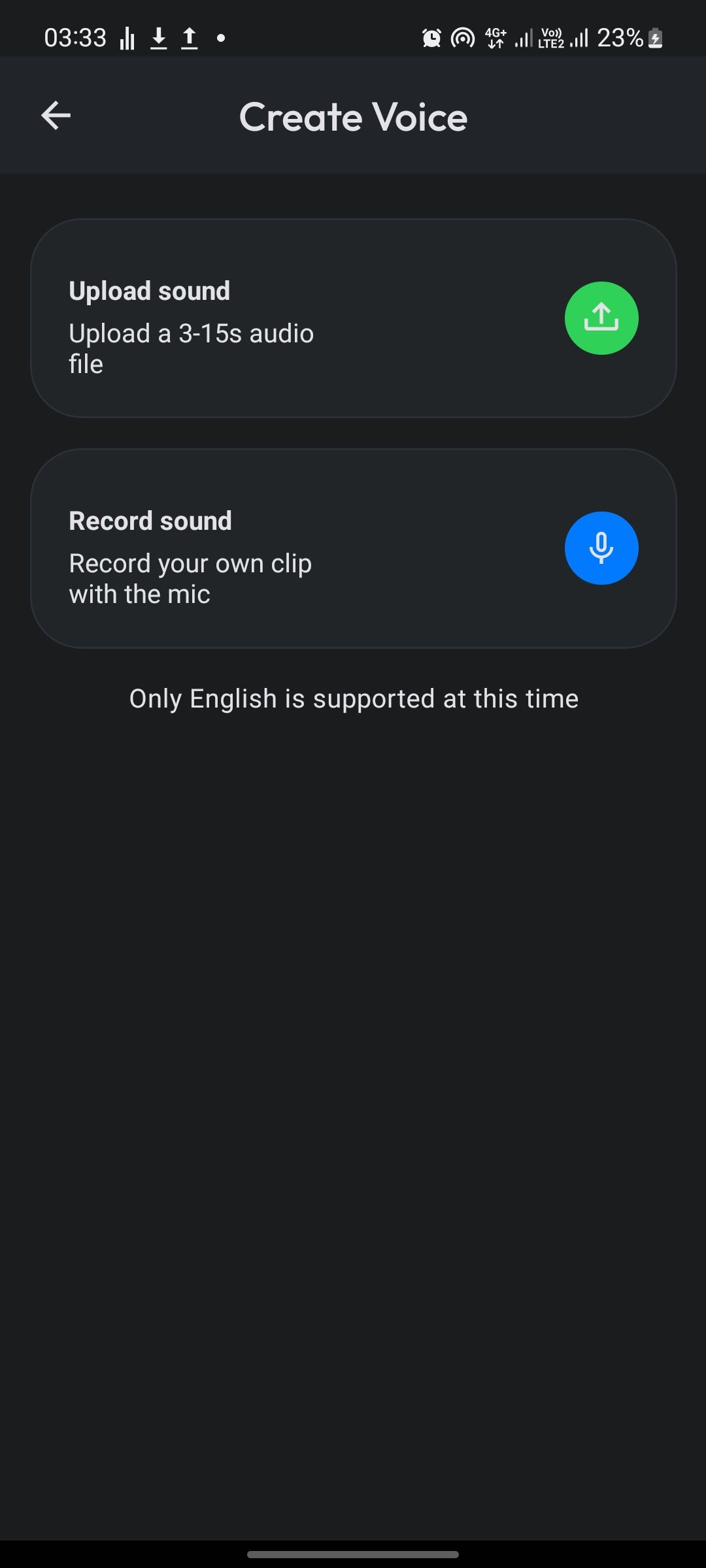Tap the download arrow icon in status bar
The image size is (706, 1568).
(x=158, y=37)
